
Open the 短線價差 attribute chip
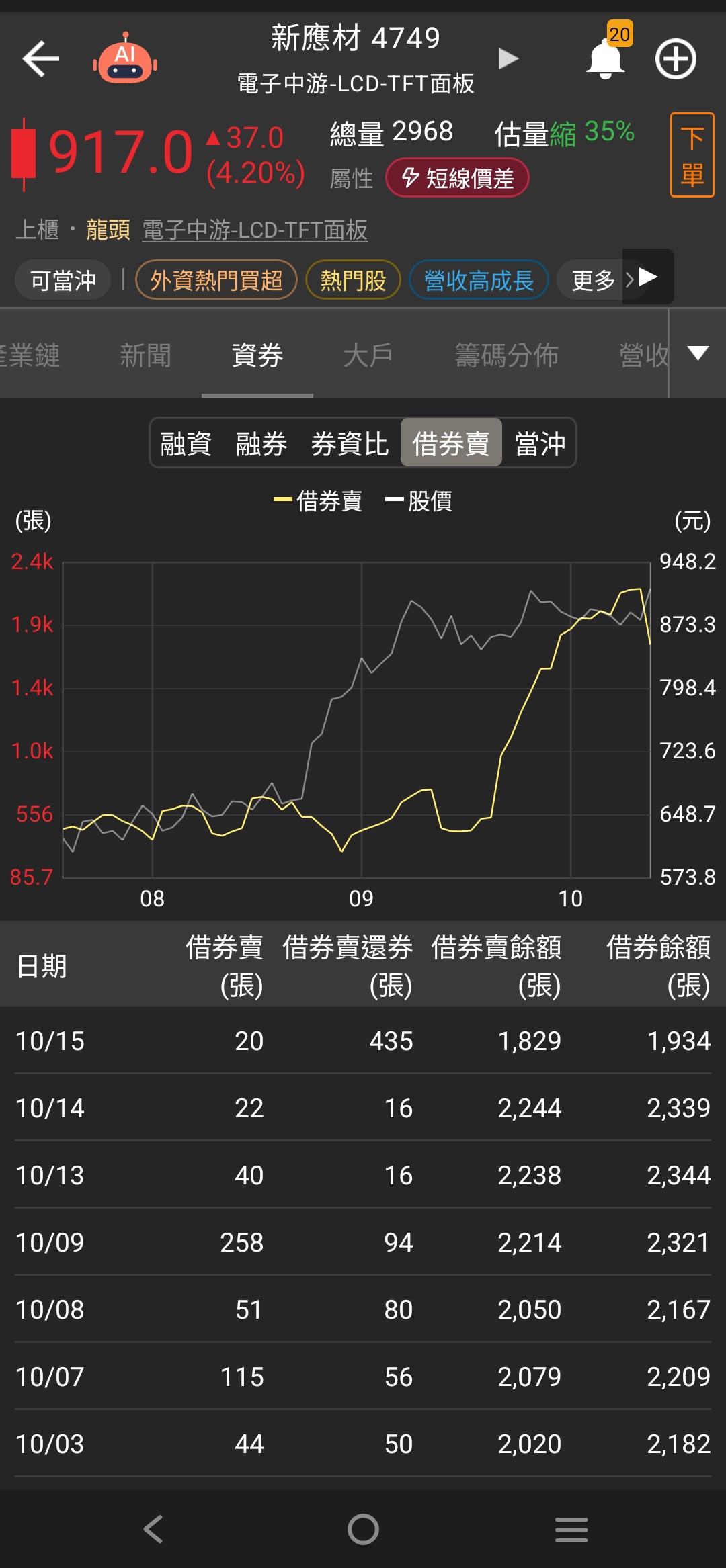pos(457,178)
